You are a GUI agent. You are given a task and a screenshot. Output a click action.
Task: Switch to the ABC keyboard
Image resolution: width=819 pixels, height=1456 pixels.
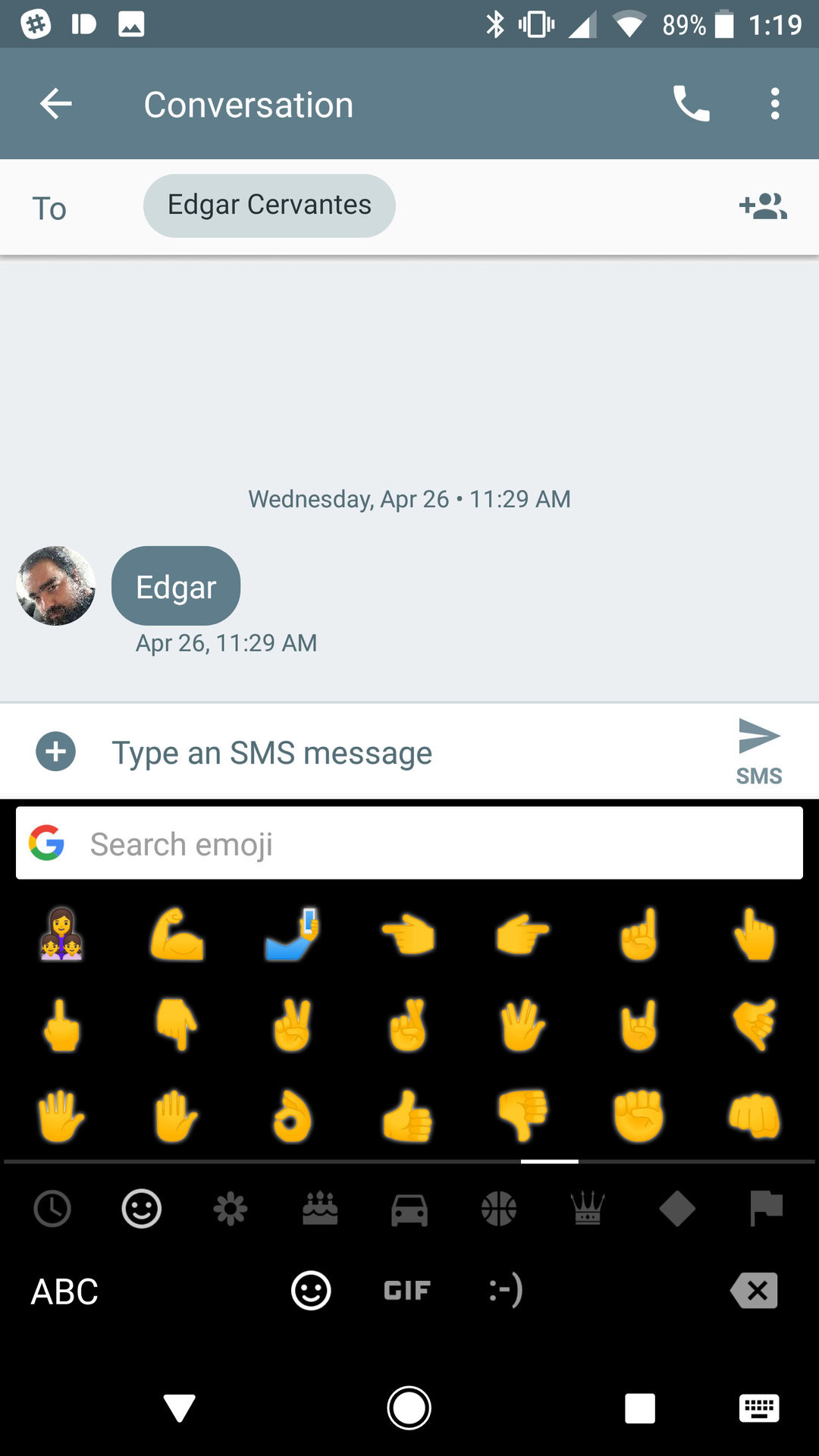(x=64, y=1291)
